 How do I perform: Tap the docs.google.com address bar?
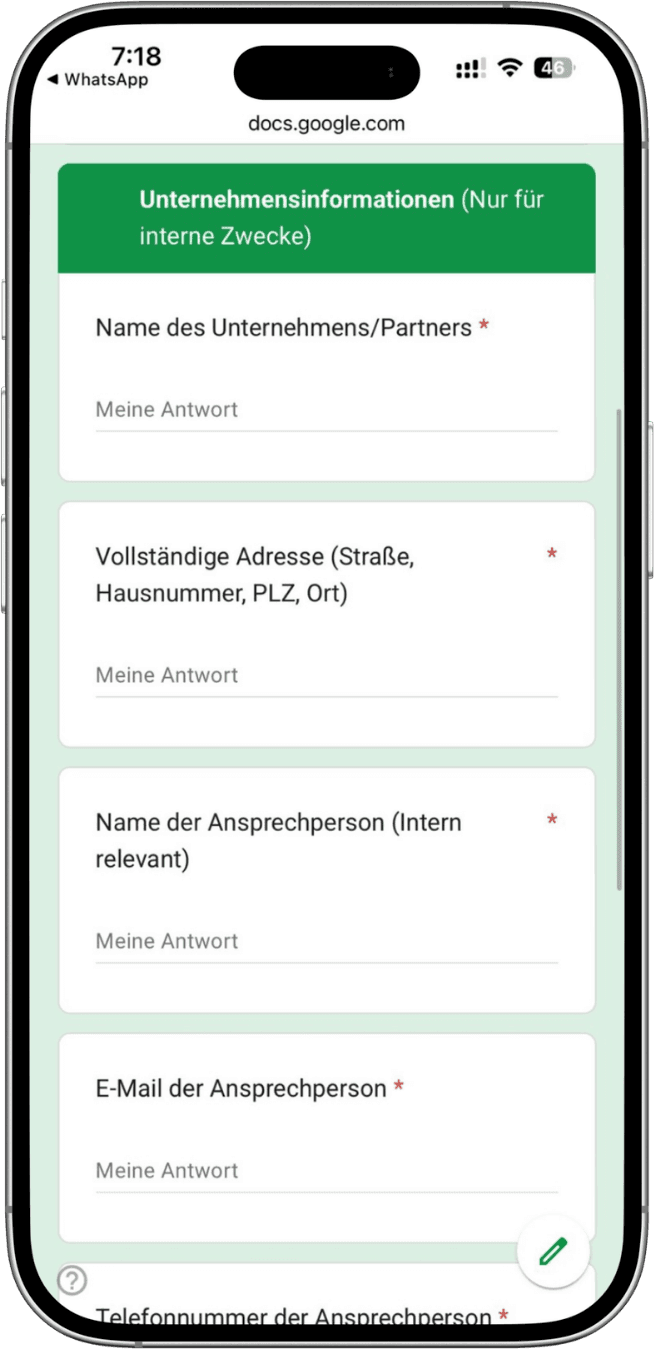coord(327,124)
